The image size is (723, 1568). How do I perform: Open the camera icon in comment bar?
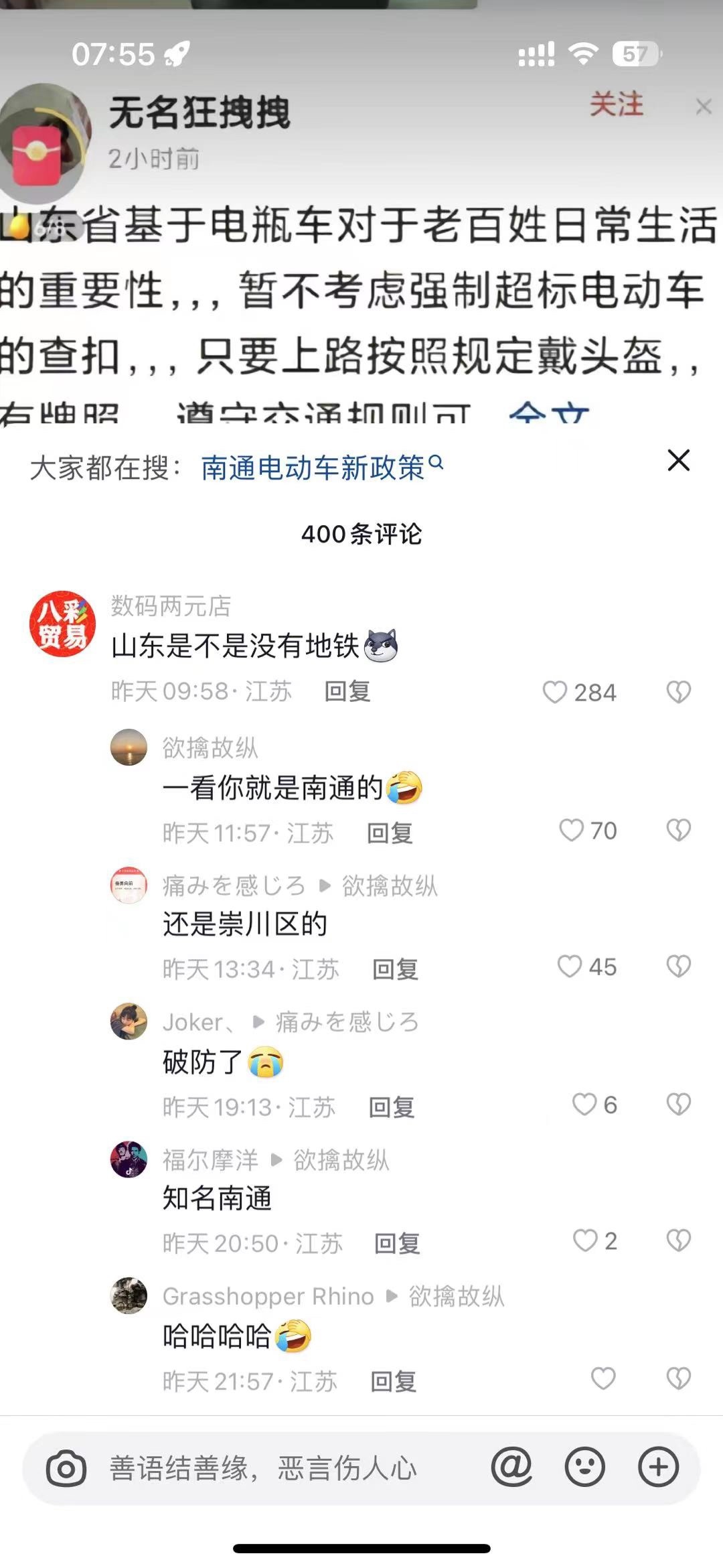click(x=66, y=1468)
